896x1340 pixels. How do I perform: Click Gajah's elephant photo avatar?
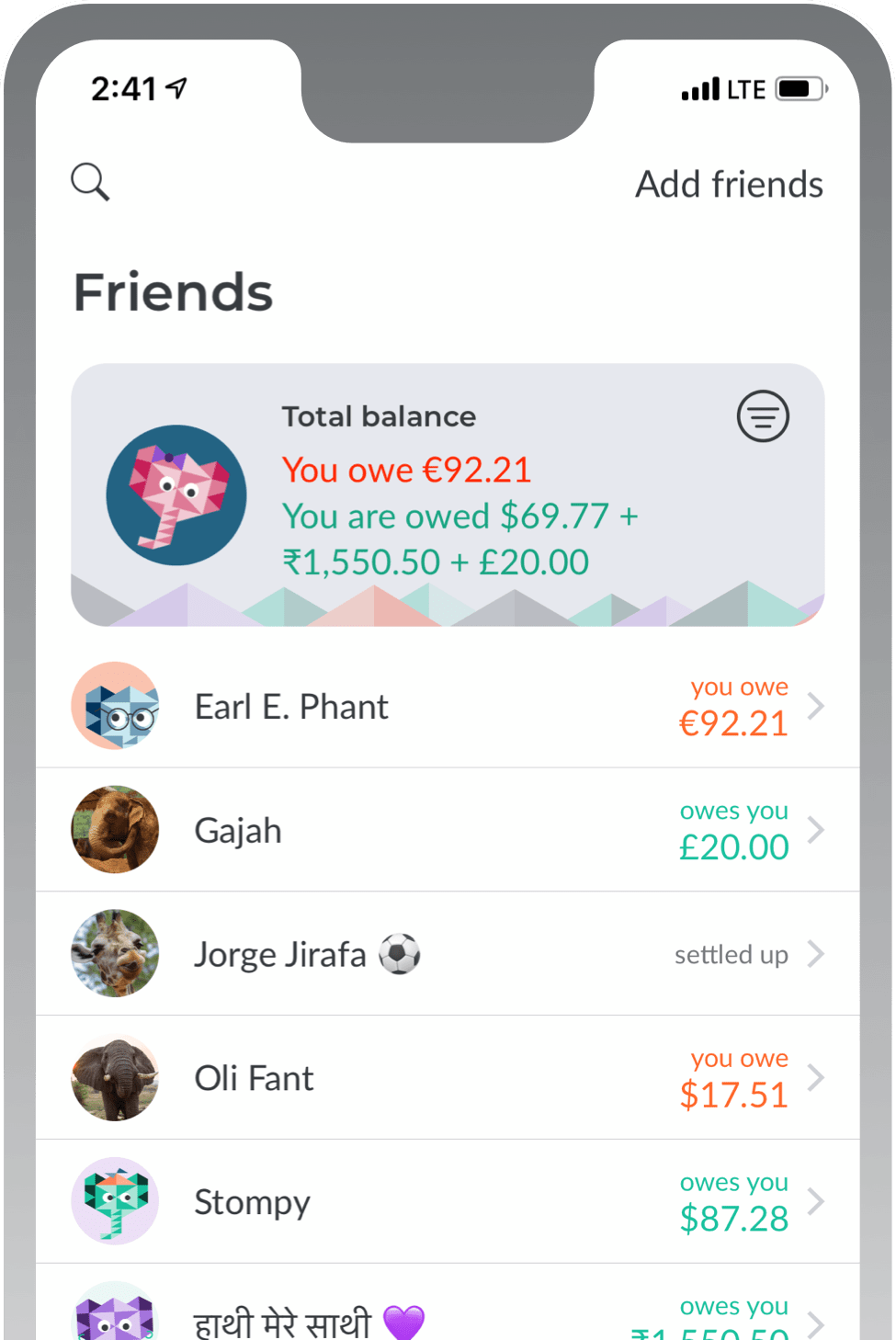[115, 830]
